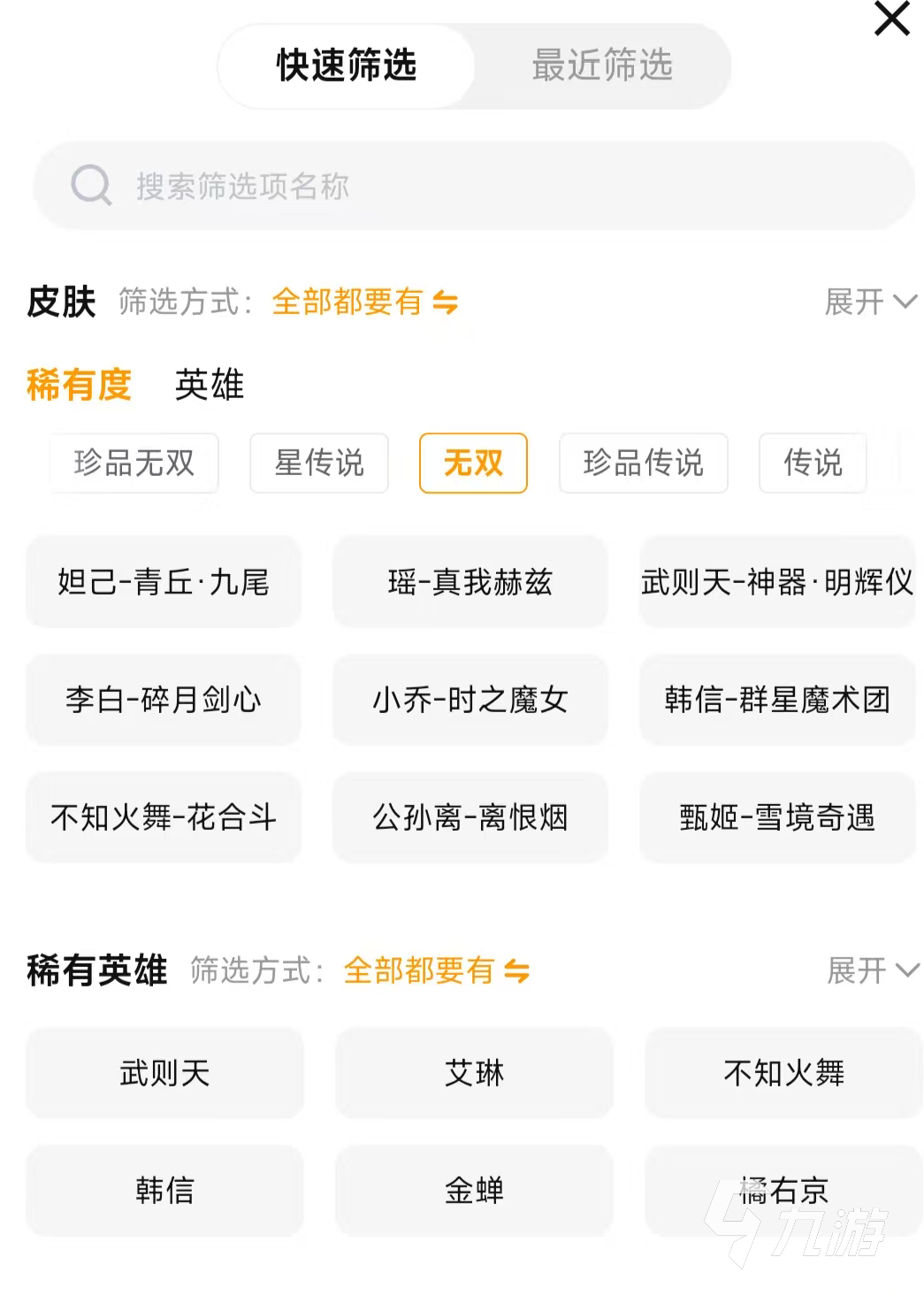Click the search input field for filter names
The width and height of the screenshot is (924, 1296).
pos(354,186)
